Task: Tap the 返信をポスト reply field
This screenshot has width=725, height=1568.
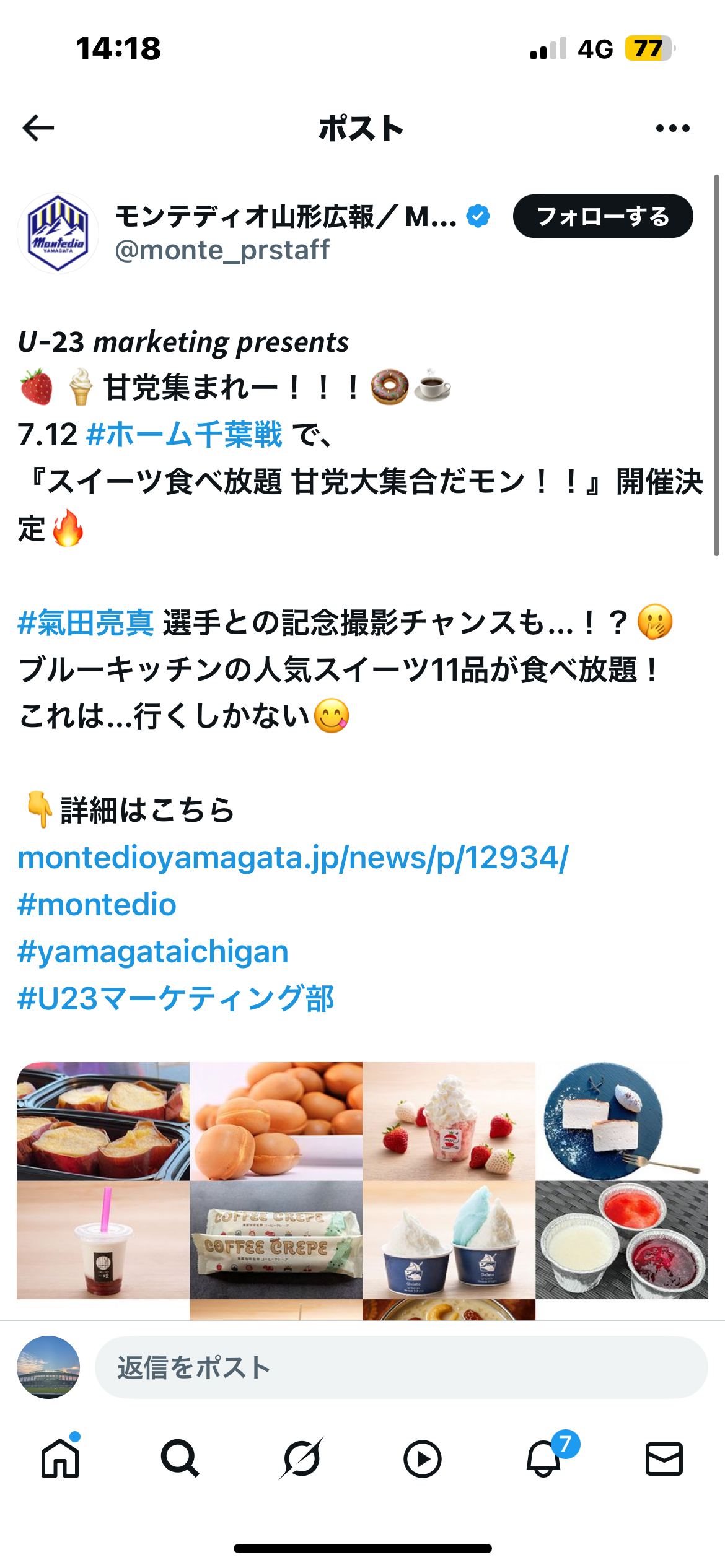Action: [x=400, y=1367]
